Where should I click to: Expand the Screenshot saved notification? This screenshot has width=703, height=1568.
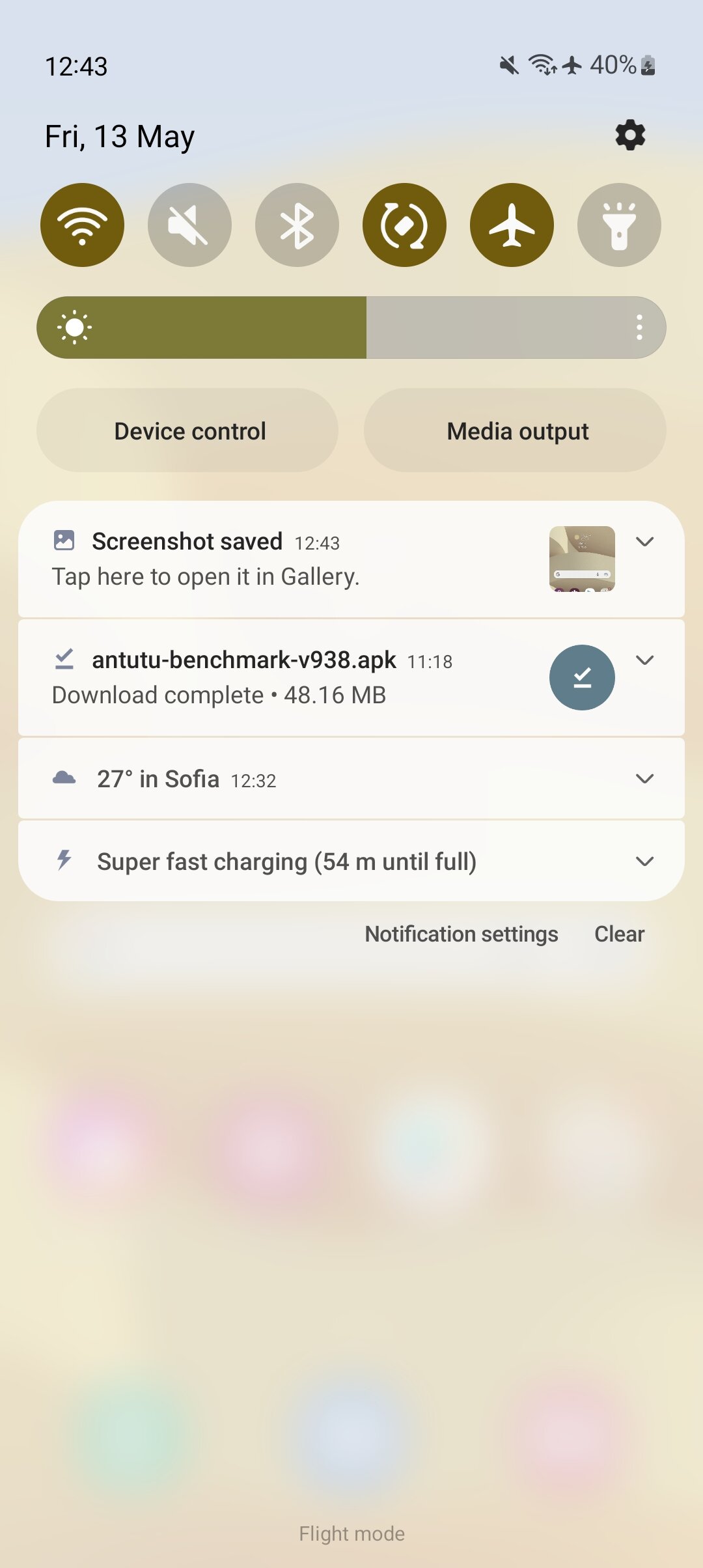pyautogui.click(x=644, y=542)
